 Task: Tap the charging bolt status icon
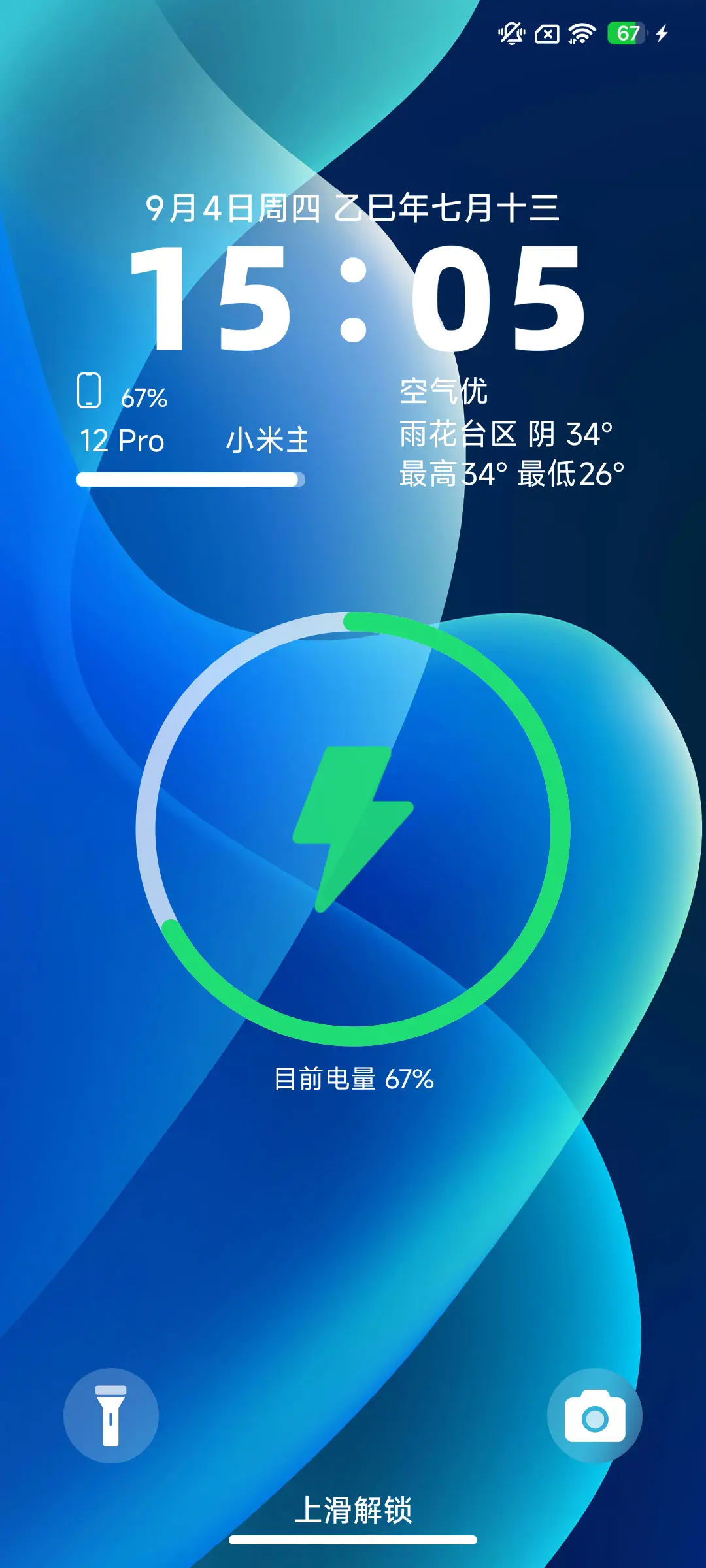click(x=662, y=34)
